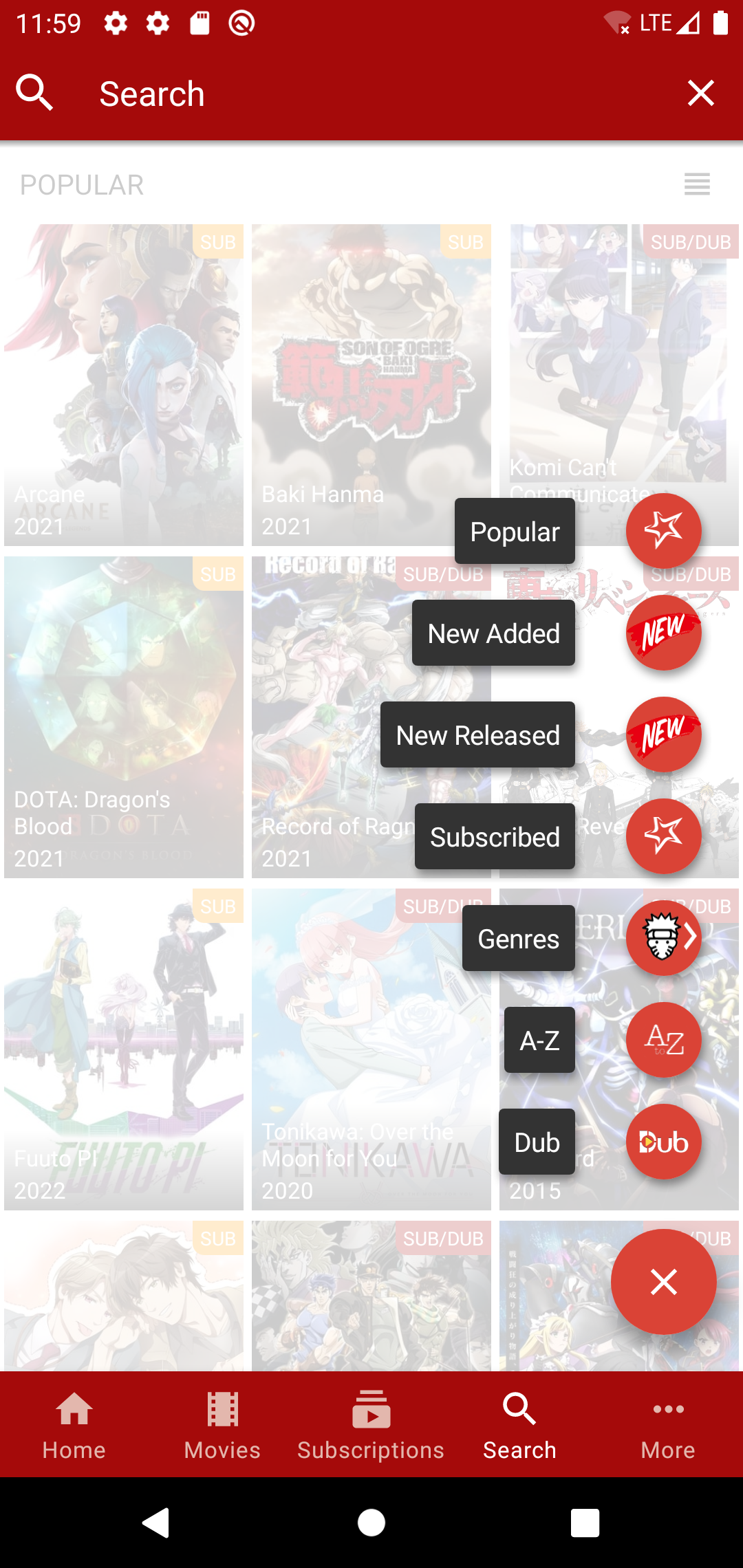Open the Genres filter
The height and width of the screenshot is (1568, 743).
coord(663,938)
